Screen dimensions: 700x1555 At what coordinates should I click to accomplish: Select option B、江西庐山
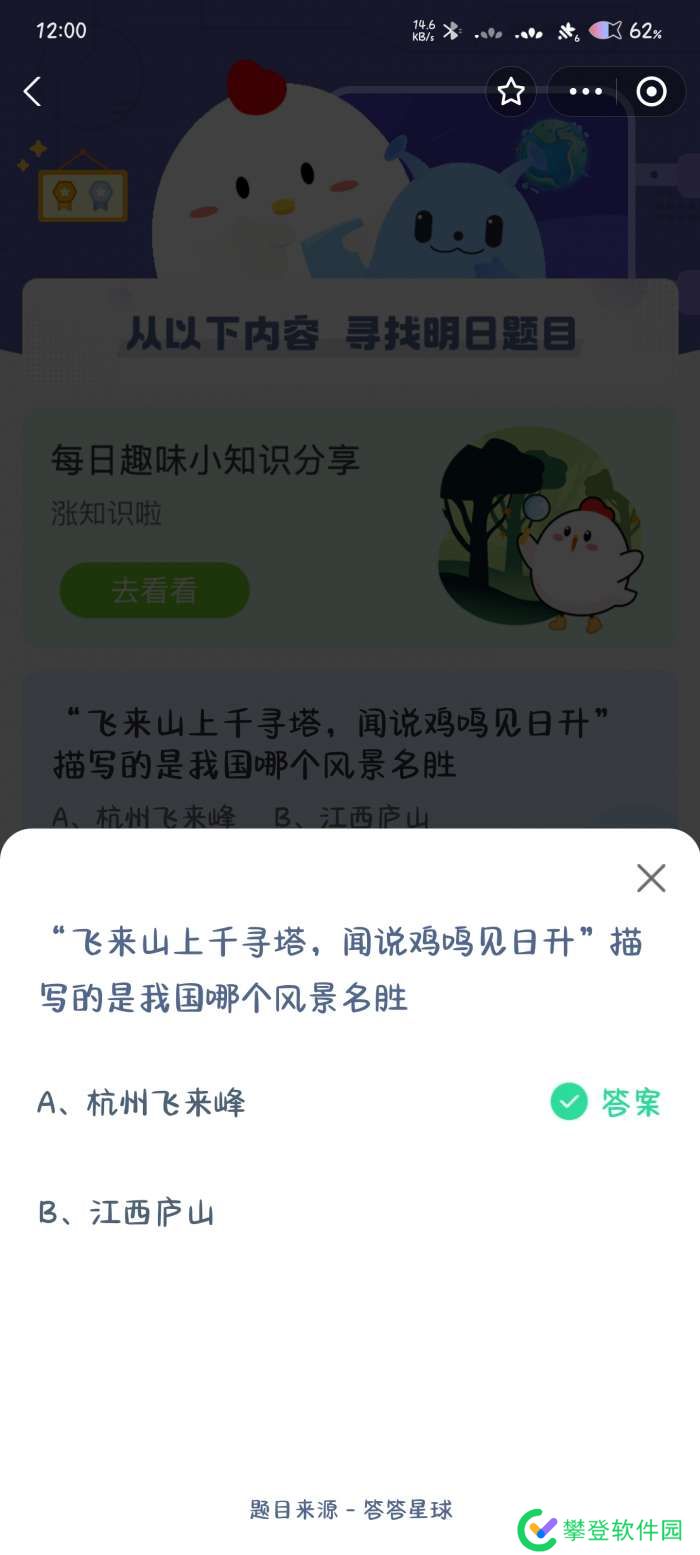click(126, 1213)
